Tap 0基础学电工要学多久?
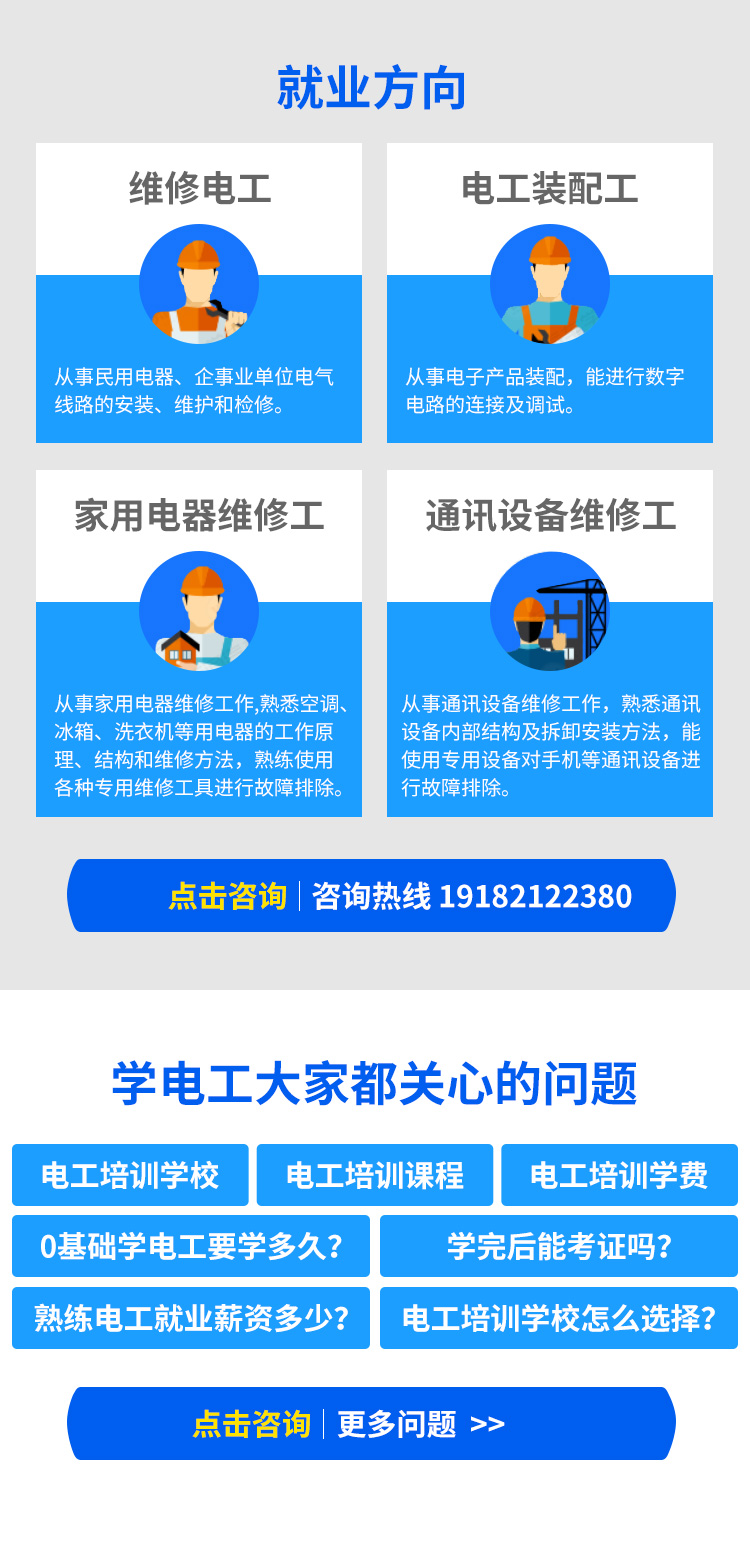The width and height of the screenshot is (750, 1545). pyautogui.click(x=191, y=1246)
